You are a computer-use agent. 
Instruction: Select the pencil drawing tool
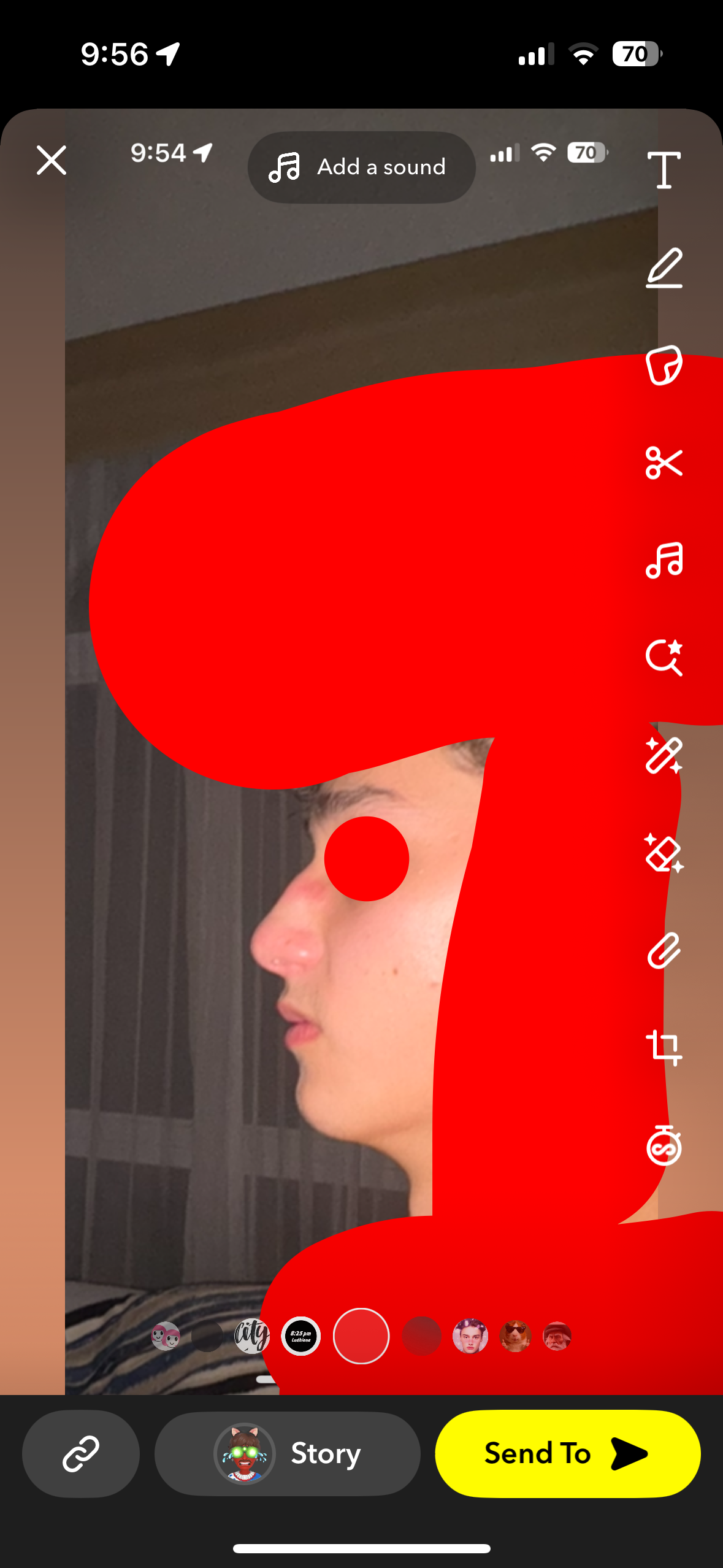[664, 268]
